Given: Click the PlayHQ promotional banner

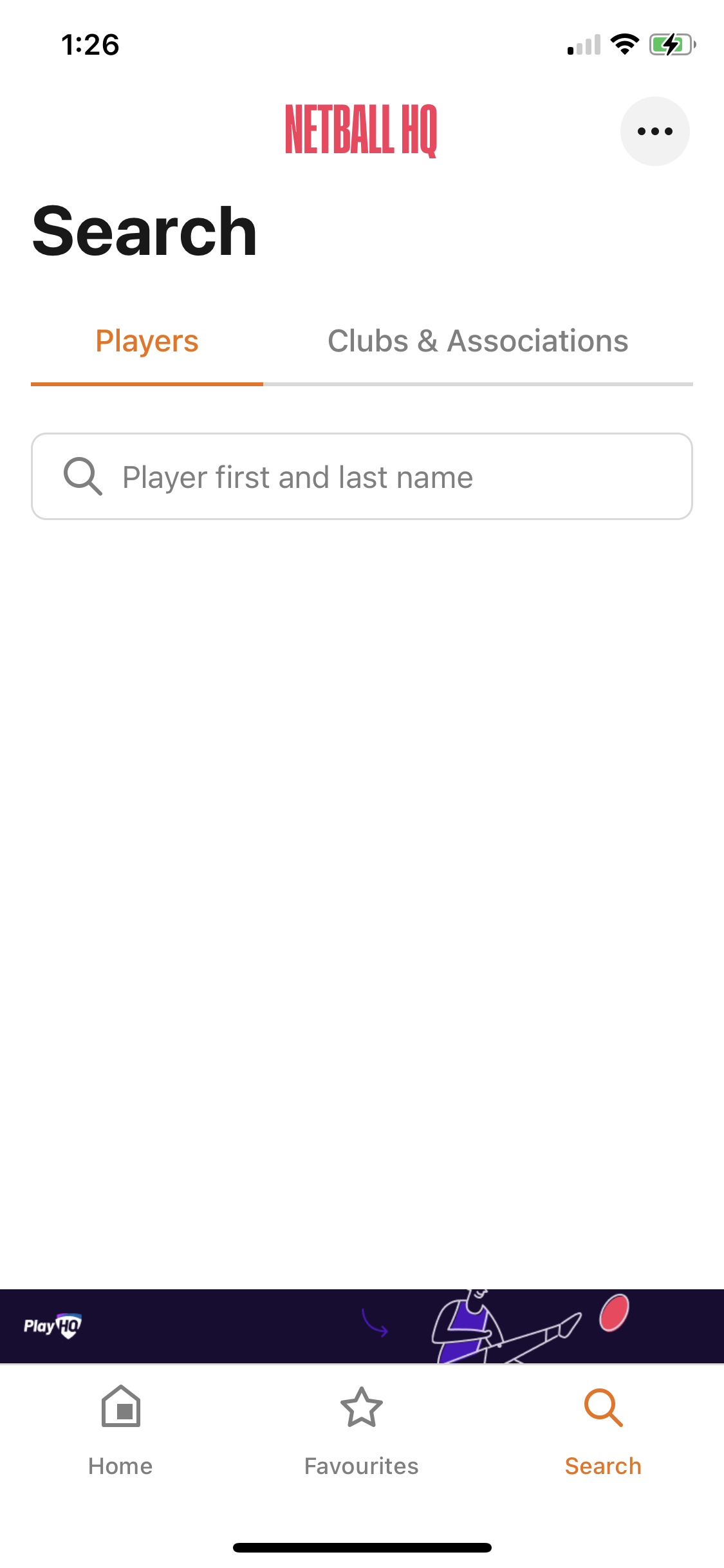Looking at the screenshot, I should coord(362,1326).
